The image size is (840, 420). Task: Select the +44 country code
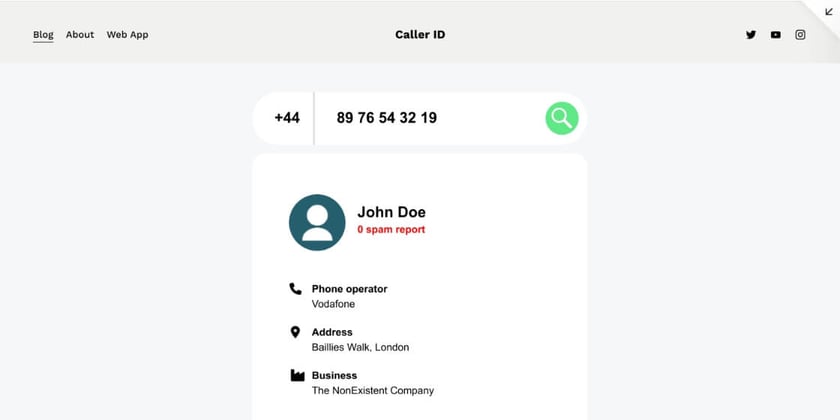pyautogui.click(x=287, y=118)
